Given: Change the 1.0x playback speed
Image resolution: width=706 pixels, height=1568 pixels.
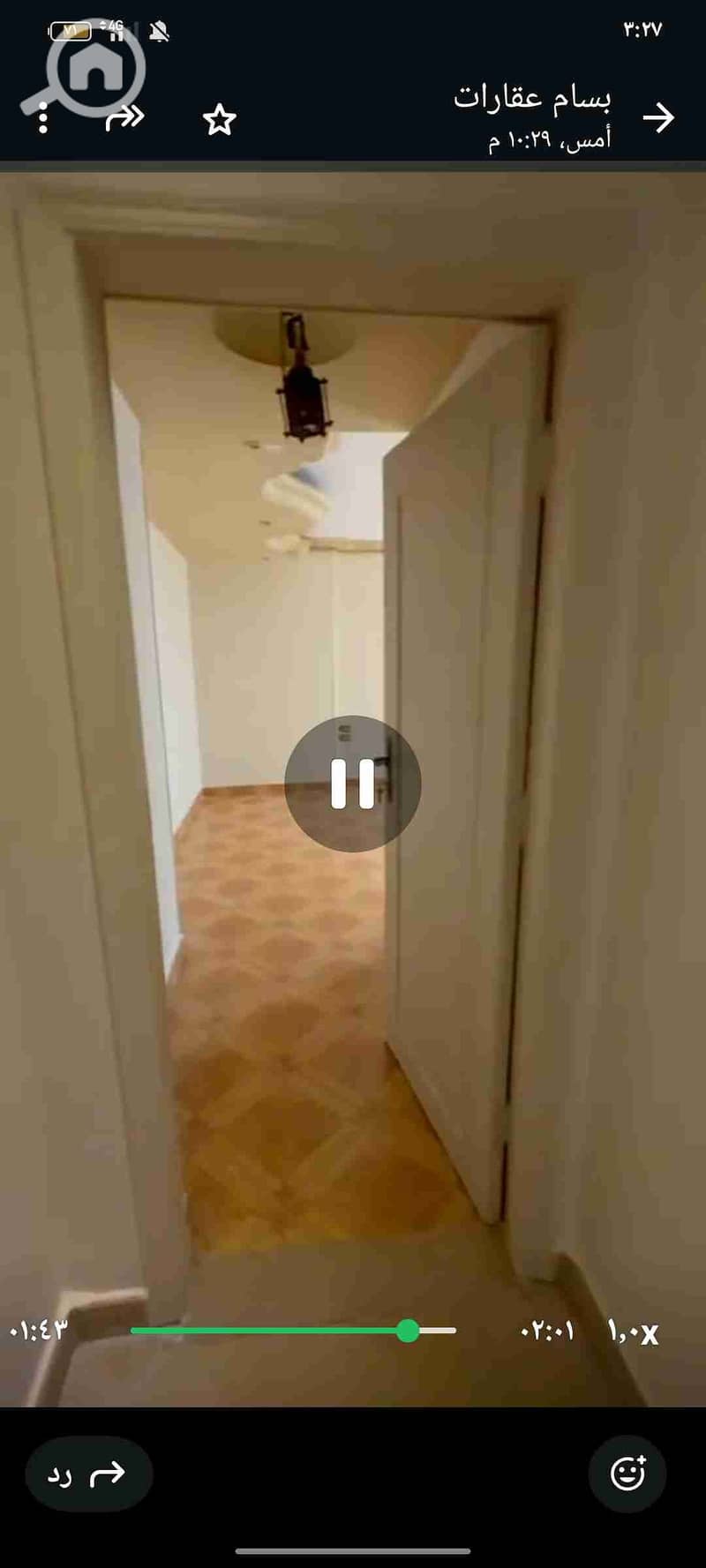Looking at the screenshot, I should coord(633,1331).
